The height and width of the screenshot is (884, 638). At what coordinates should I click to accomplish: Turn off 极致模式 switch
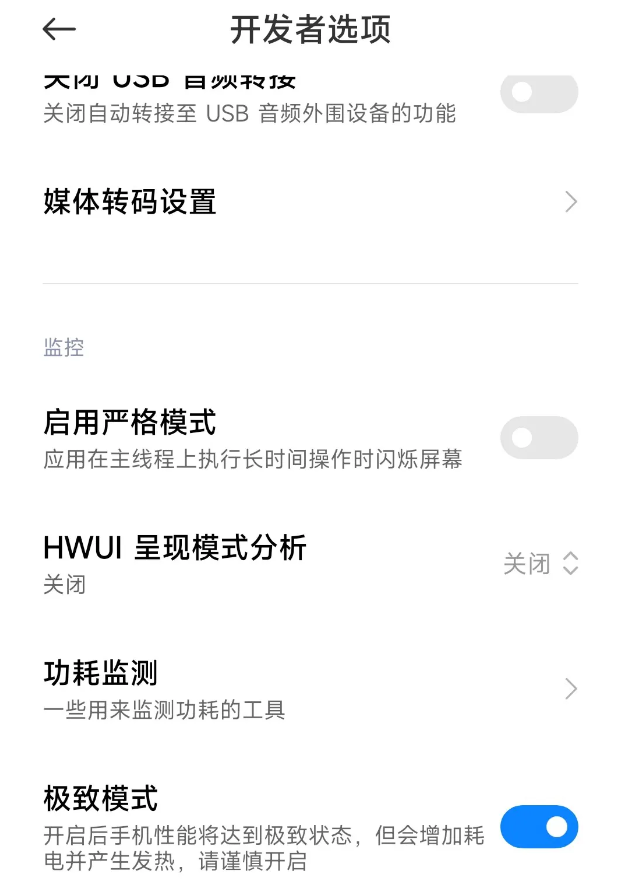(538, 827)
